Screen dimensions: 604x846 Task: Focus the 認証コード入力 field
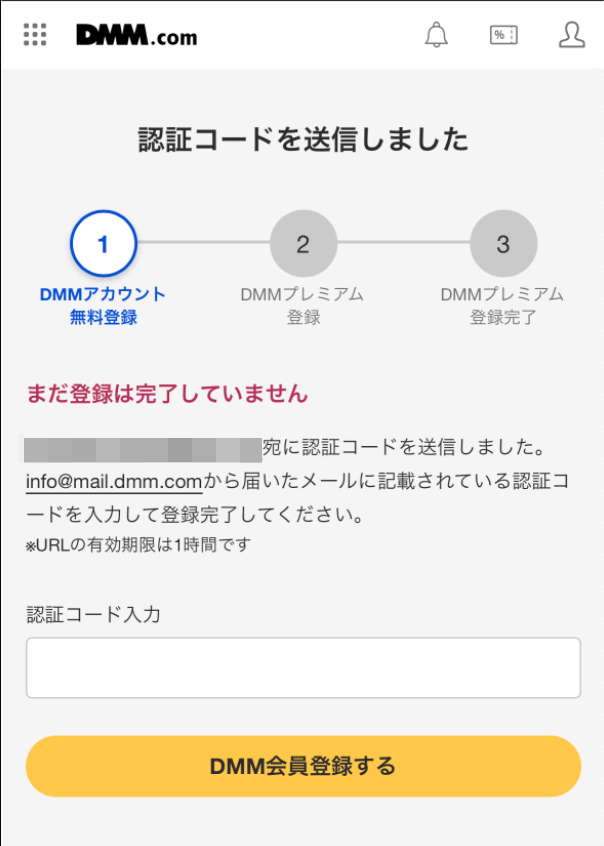click(303, 668)
